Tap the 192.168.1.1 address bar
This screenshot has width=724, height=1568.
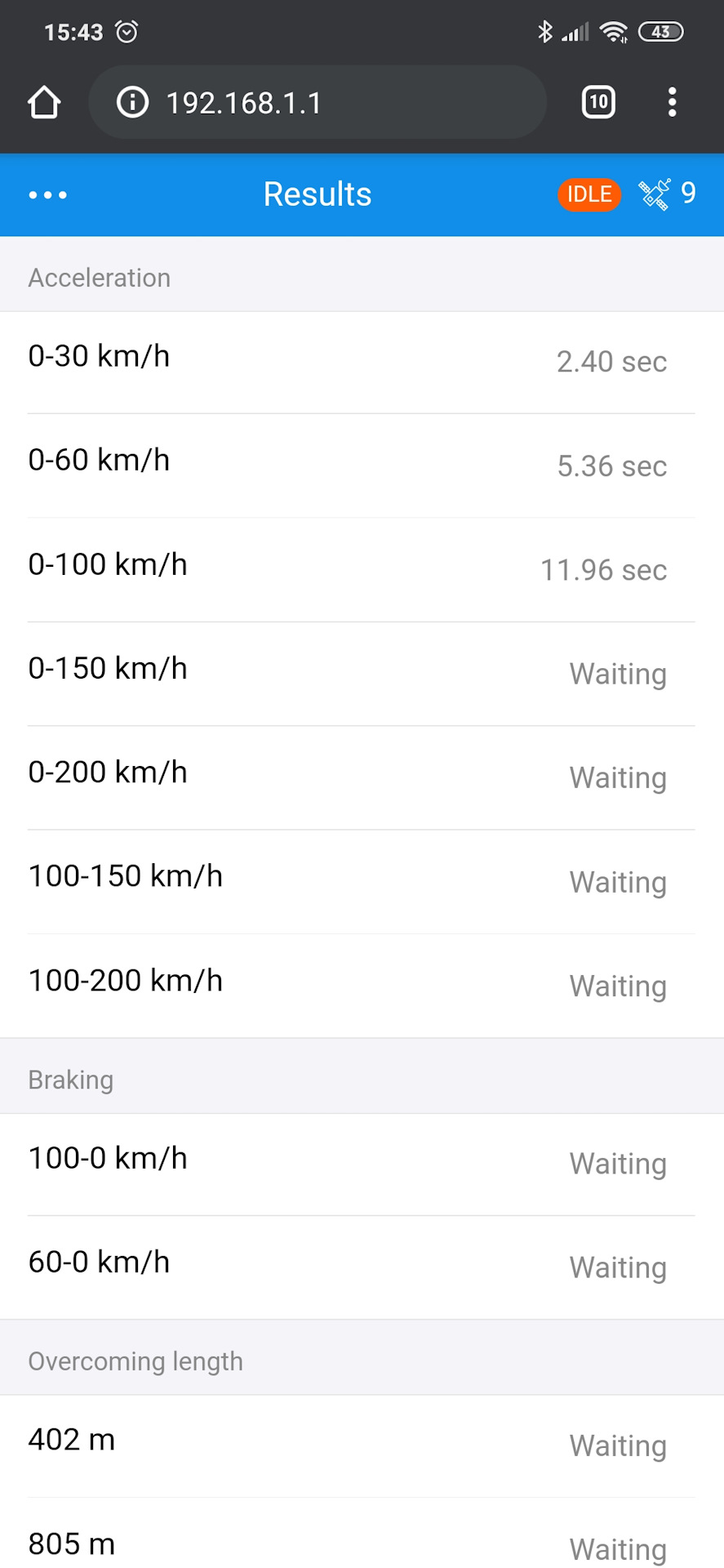pos(317,103)
